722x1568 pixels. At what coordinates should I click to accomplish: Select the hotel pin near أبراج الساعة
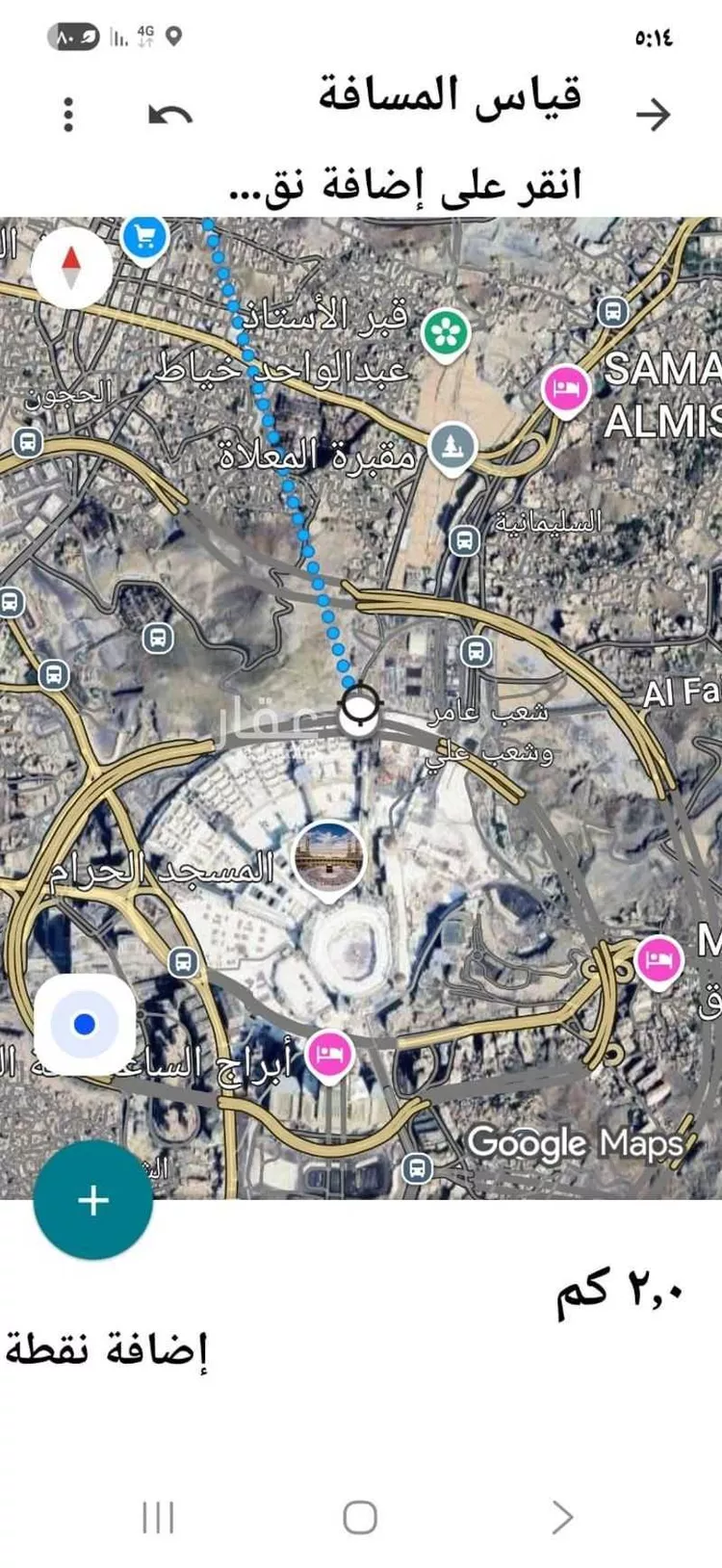(x=330, y=1055)
